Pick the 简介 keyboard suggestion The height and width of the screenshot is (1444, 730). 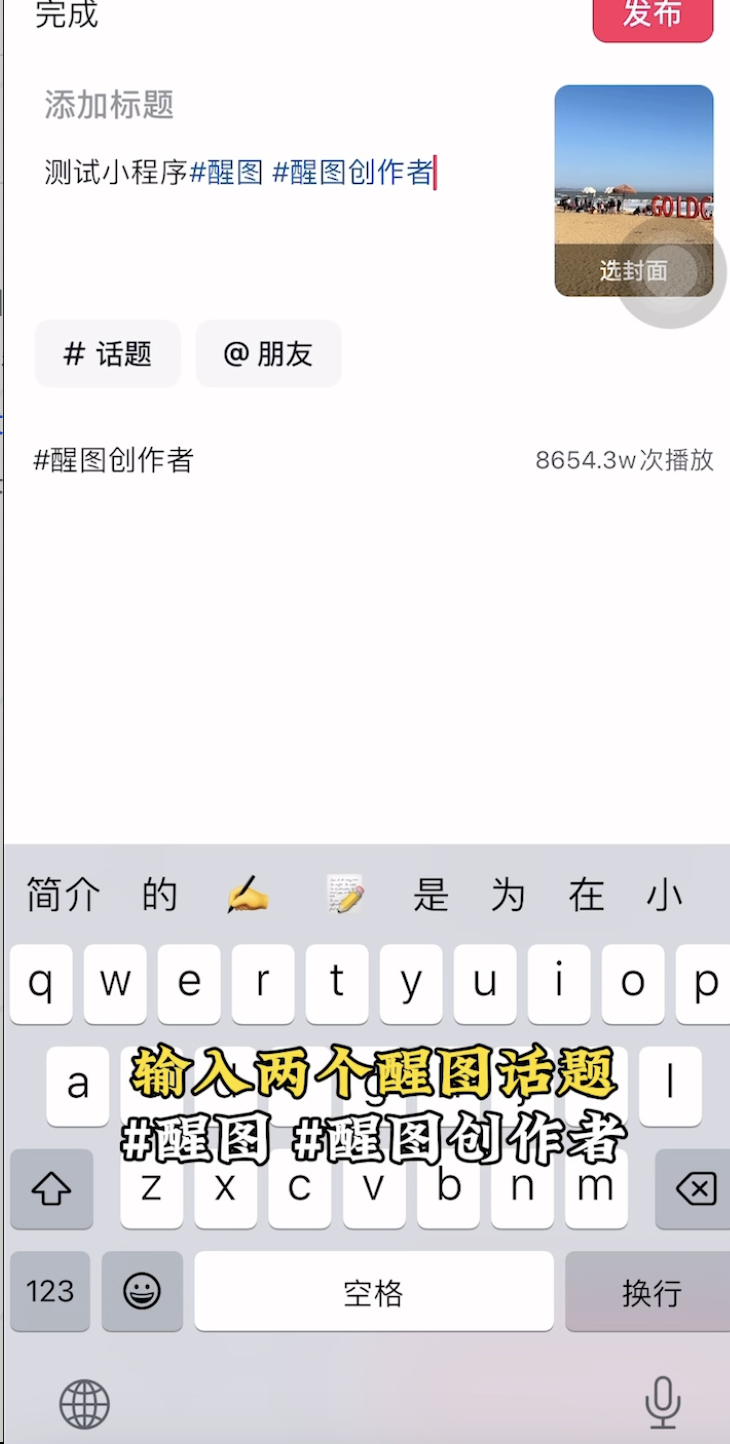tap(63, 895)
